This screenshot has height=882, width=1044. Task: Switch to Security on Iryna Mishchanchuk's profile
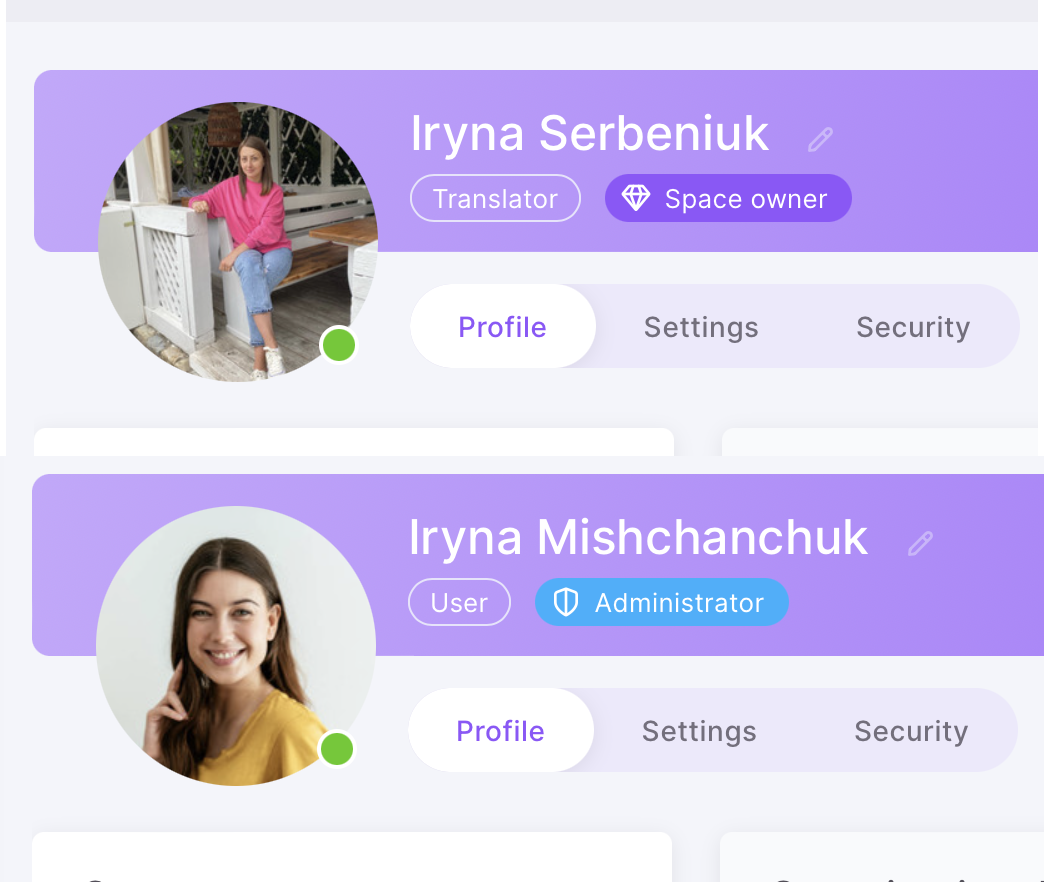pos(911,731)
